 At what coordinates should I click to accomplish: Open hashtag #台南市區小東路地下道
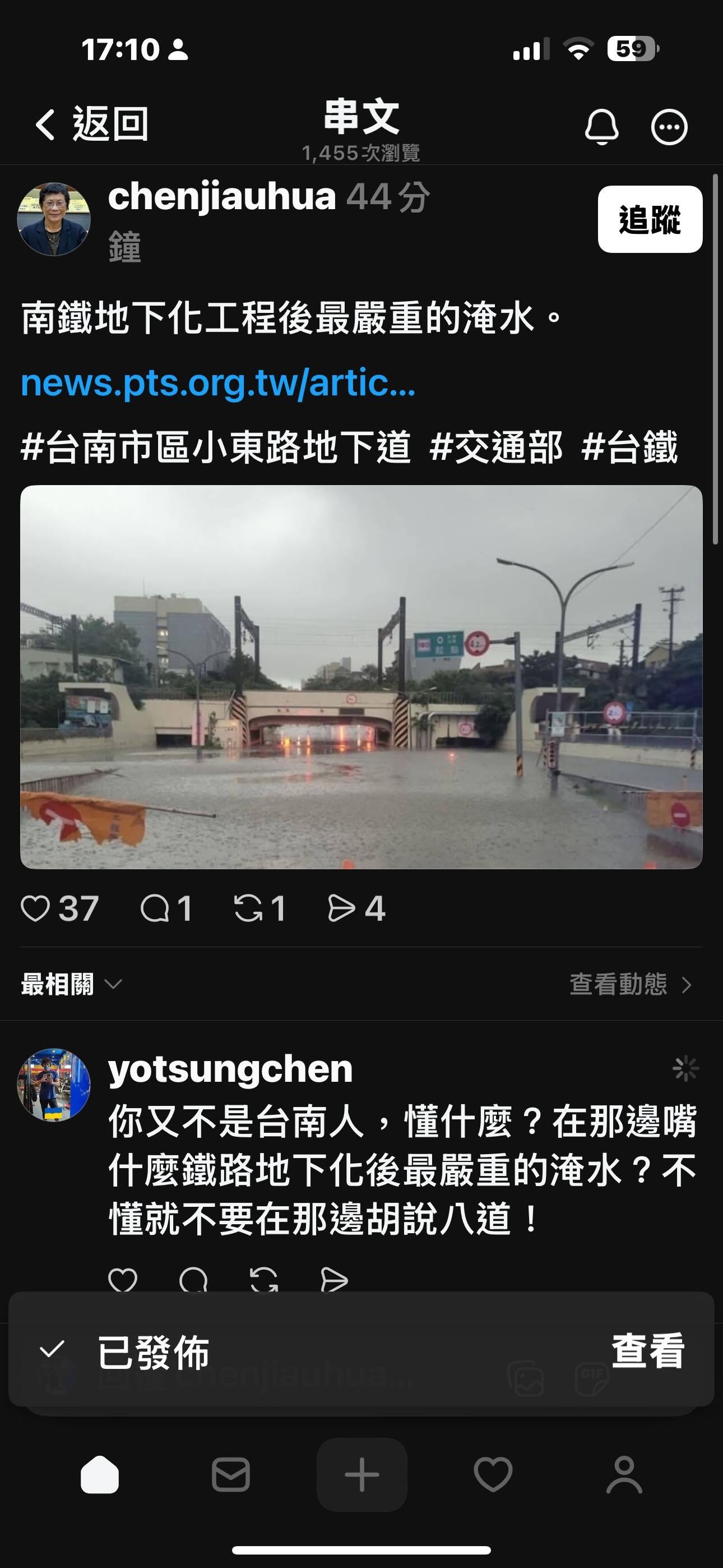click(x=215, y=447)
